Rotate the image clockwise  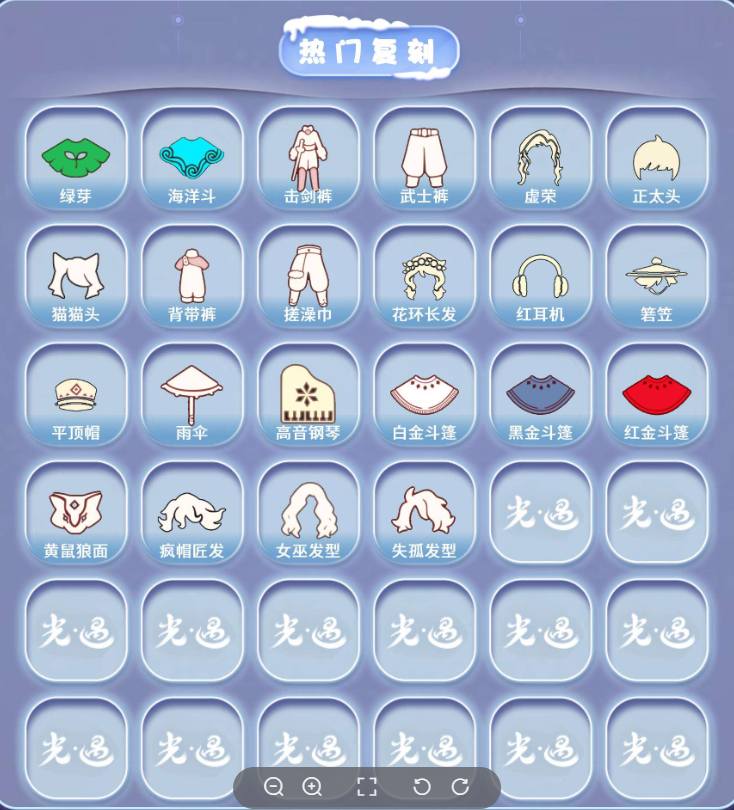tap(460, 787)
